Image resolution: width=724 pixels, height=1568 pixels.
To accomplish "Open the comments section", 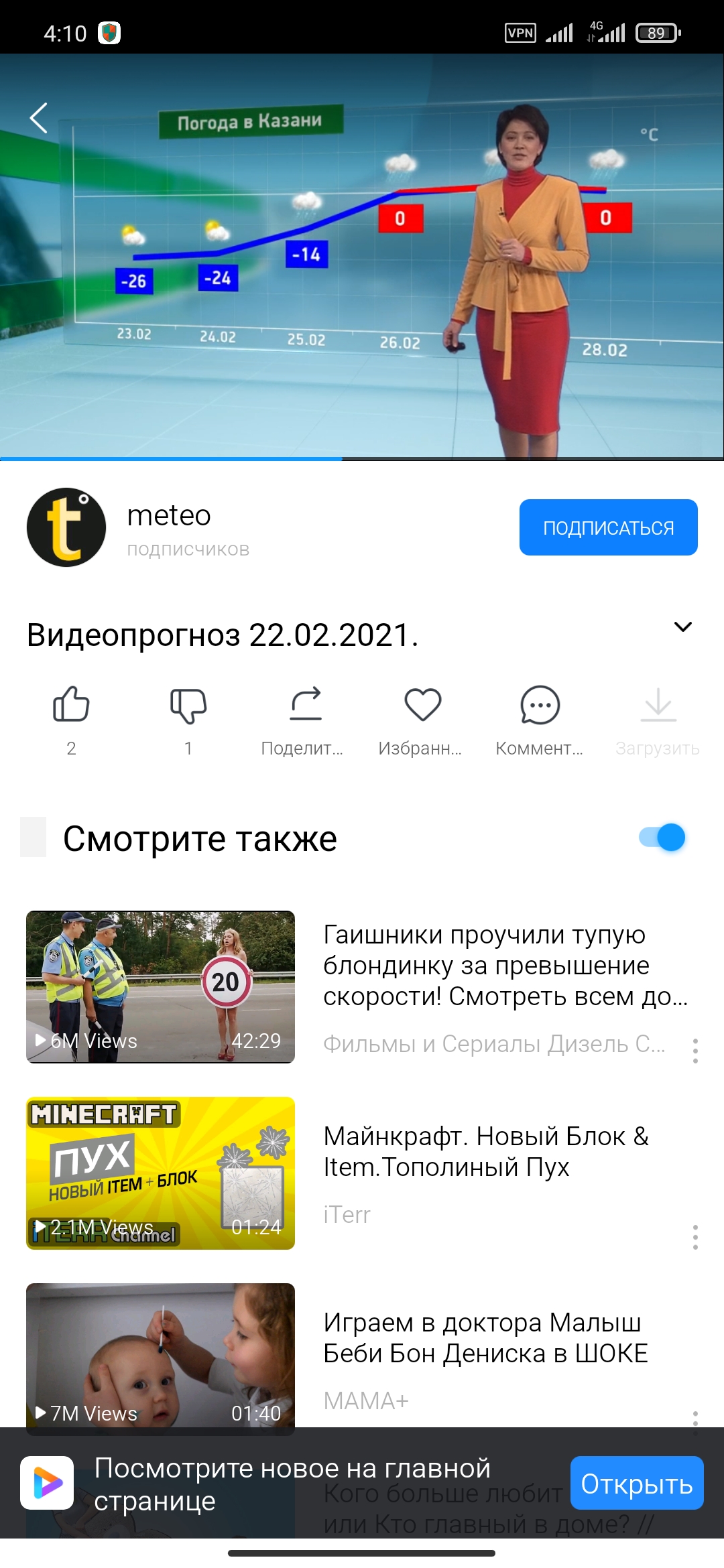I will click(x=540, y=705).
